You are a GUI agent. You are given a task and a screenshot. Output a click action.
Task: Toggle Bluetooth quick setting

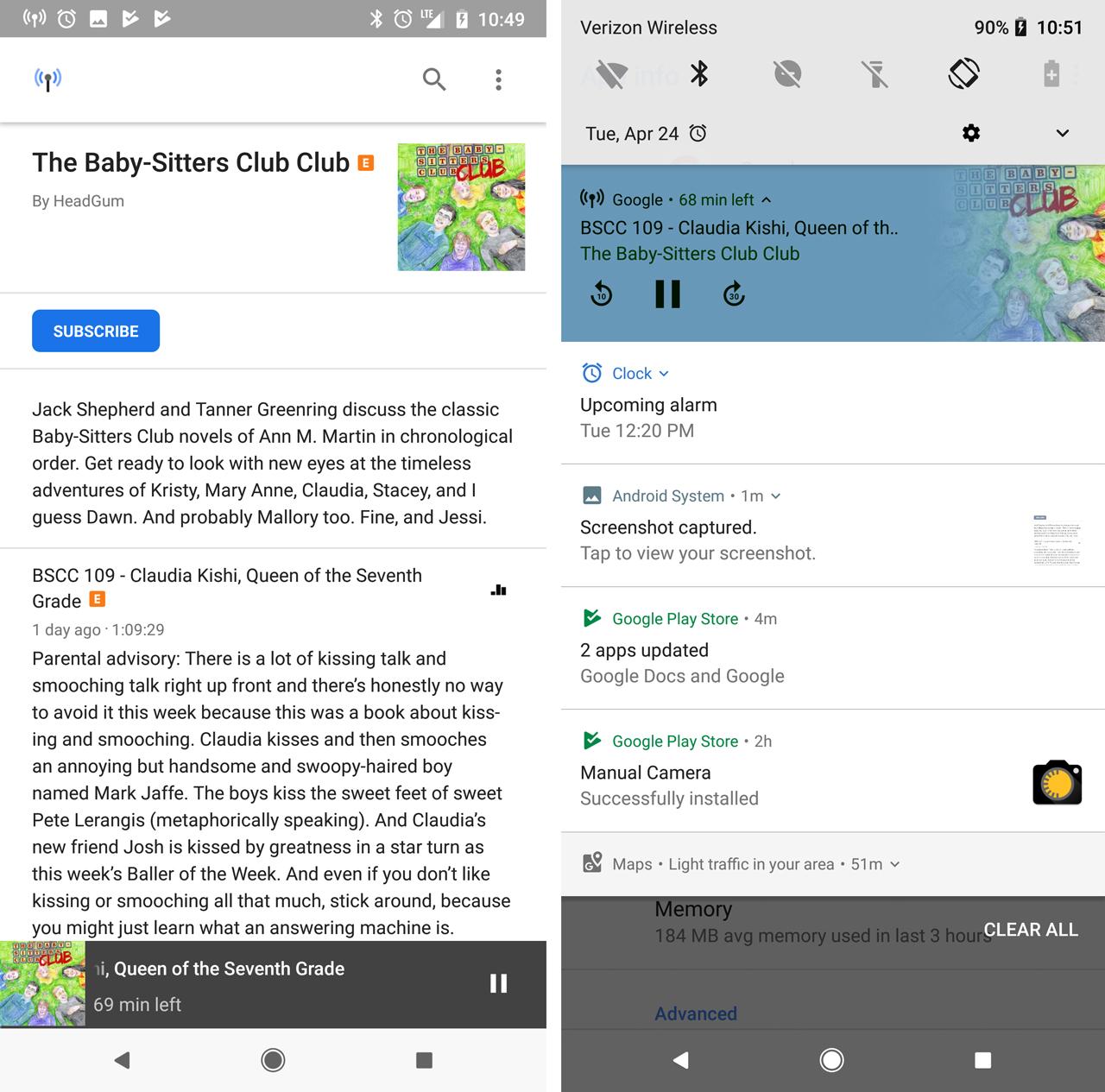(x=699, y=74)
